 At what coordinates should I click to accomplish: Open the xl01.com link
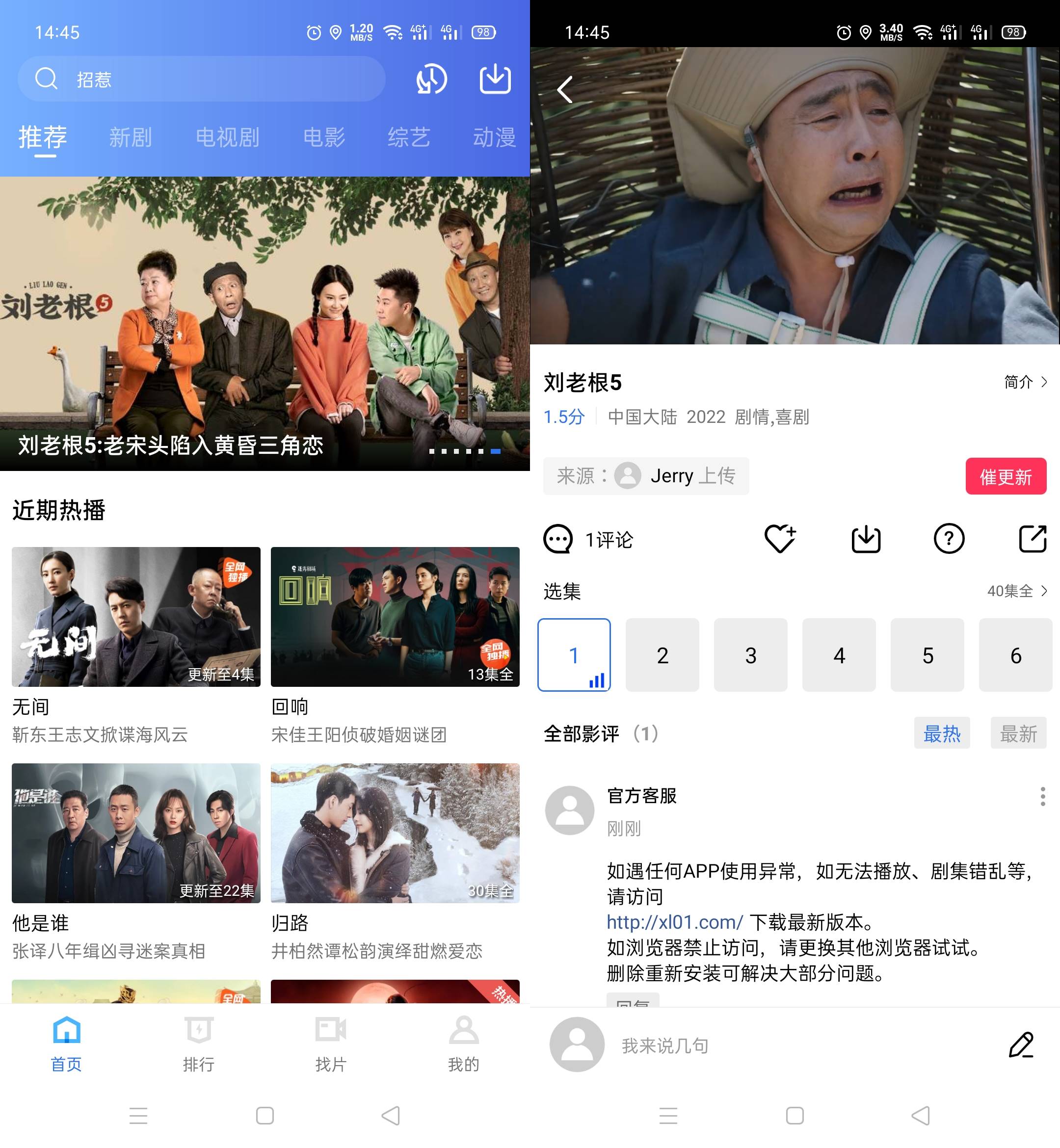click(675, 922)
